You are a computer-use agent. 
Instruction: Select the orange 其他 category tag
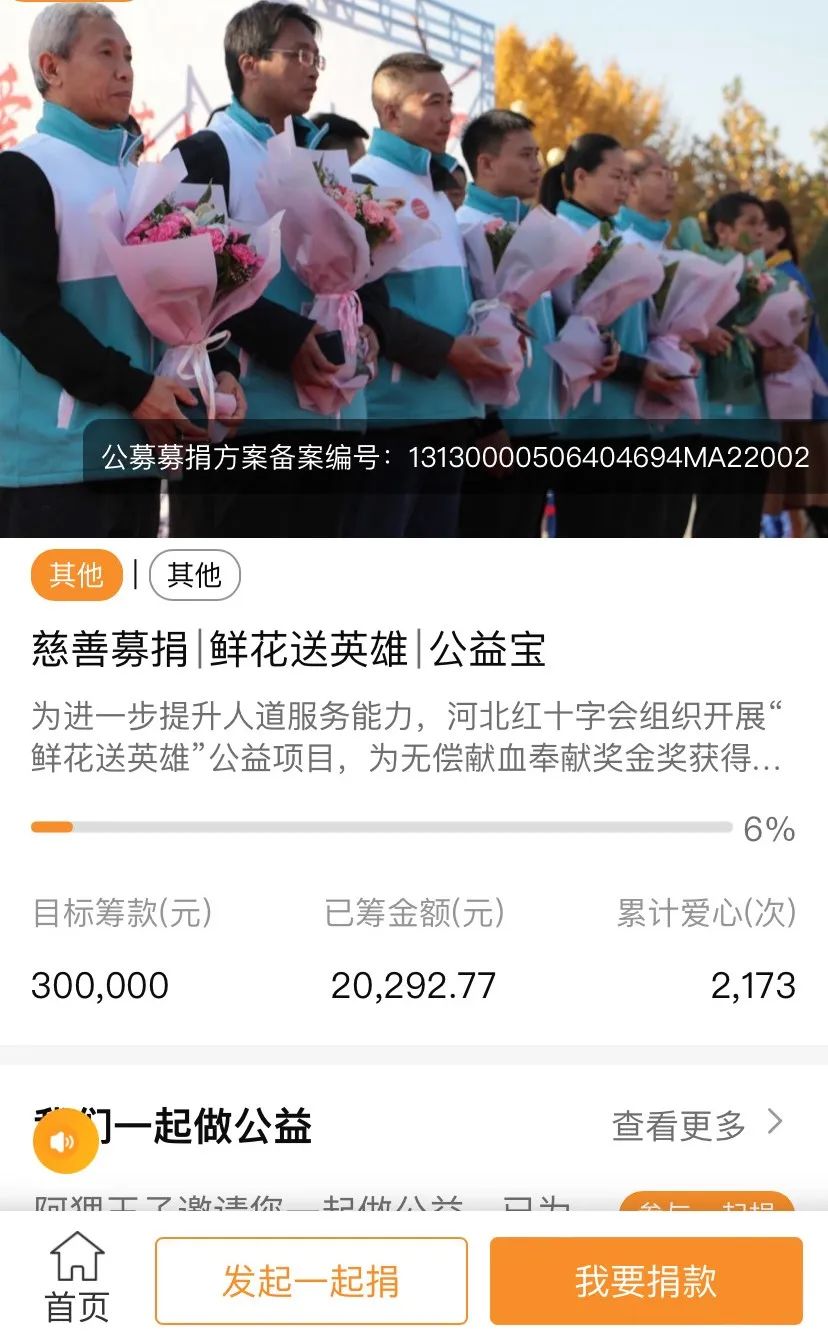(77, 575)
